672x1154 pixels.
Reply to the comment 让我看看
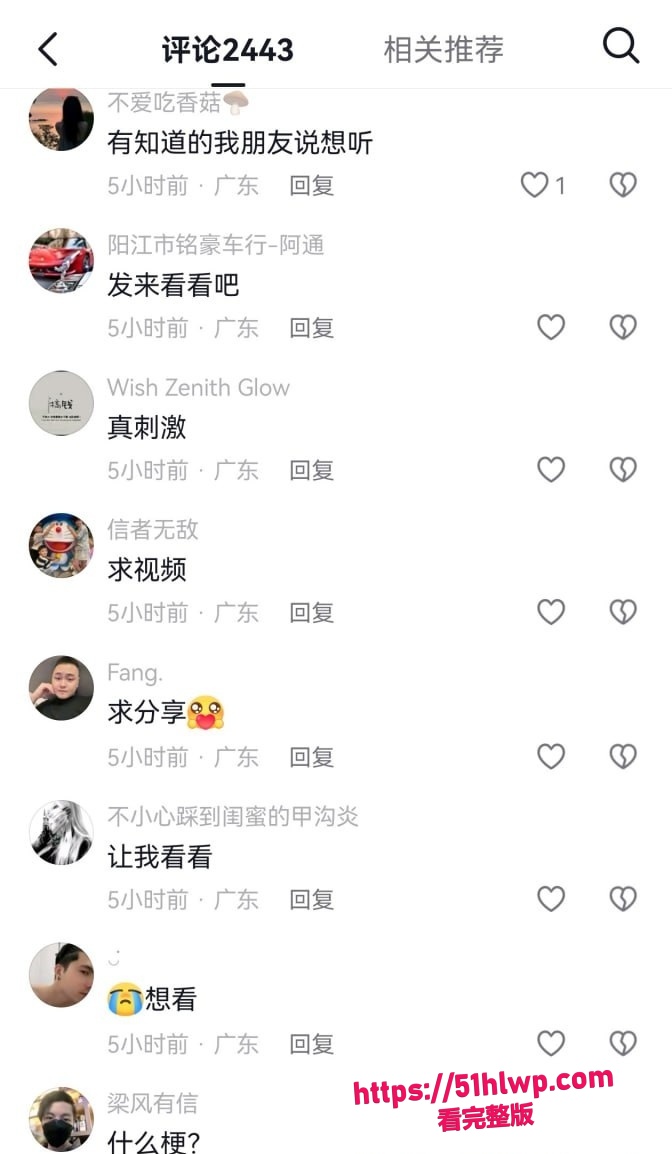pyautogui.click(x=311, y=899)
